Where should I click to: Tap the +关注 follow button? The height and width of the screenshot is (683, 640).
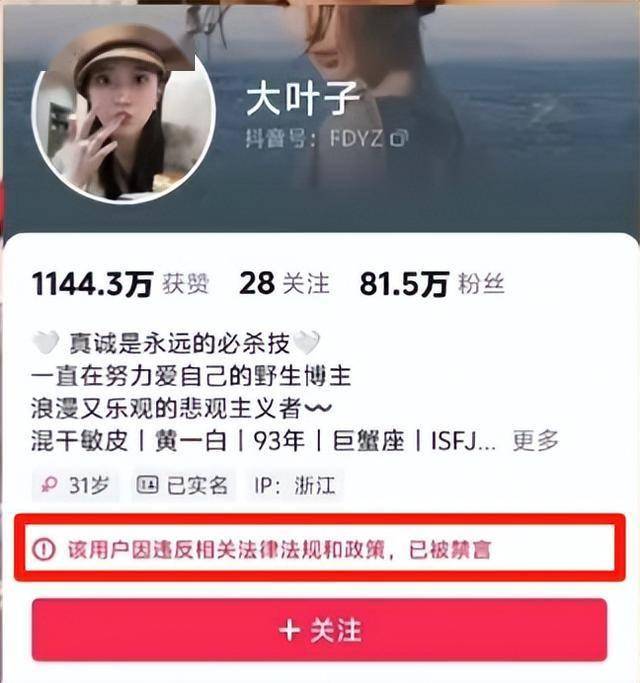tap(319, 630)
